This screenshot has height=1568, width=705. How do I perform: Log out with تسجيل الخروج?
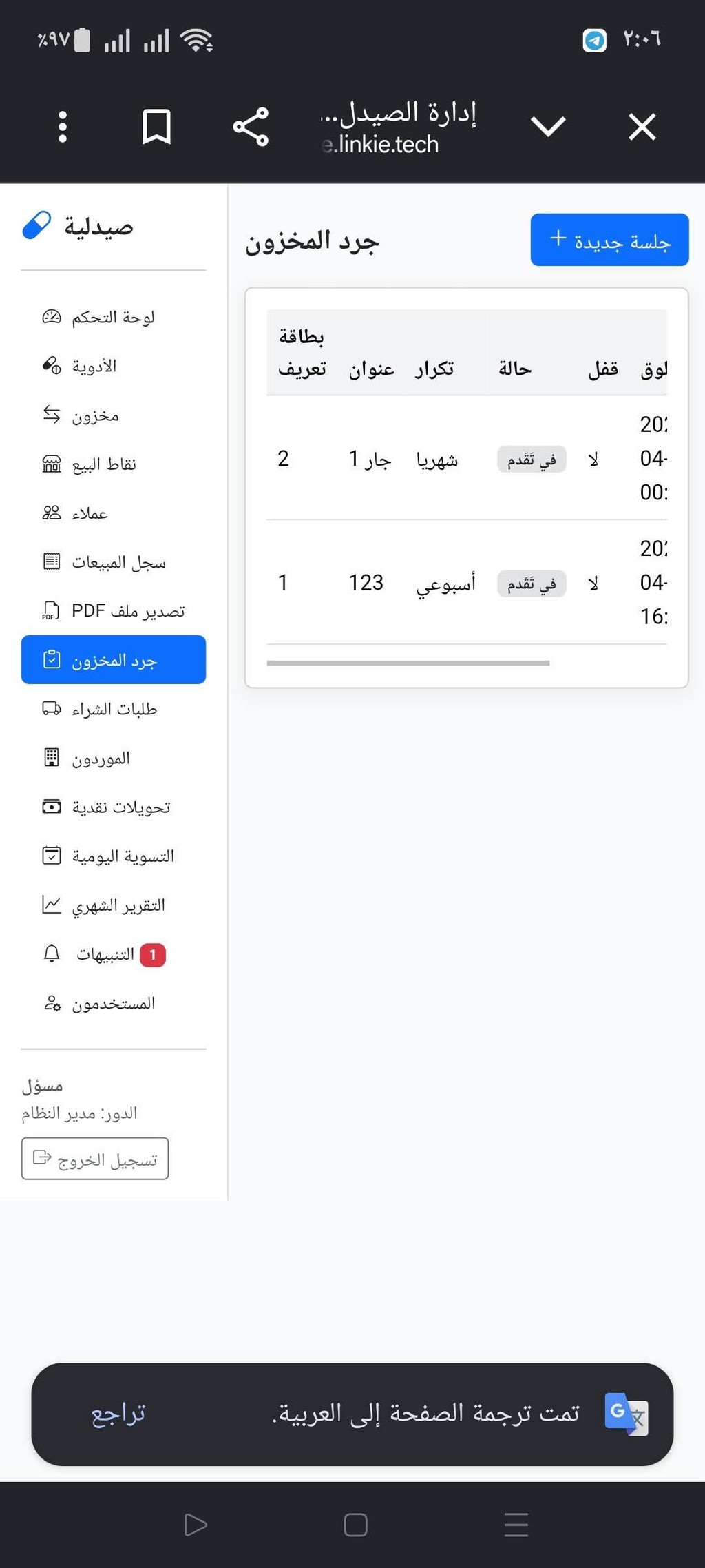point(95,1159)
